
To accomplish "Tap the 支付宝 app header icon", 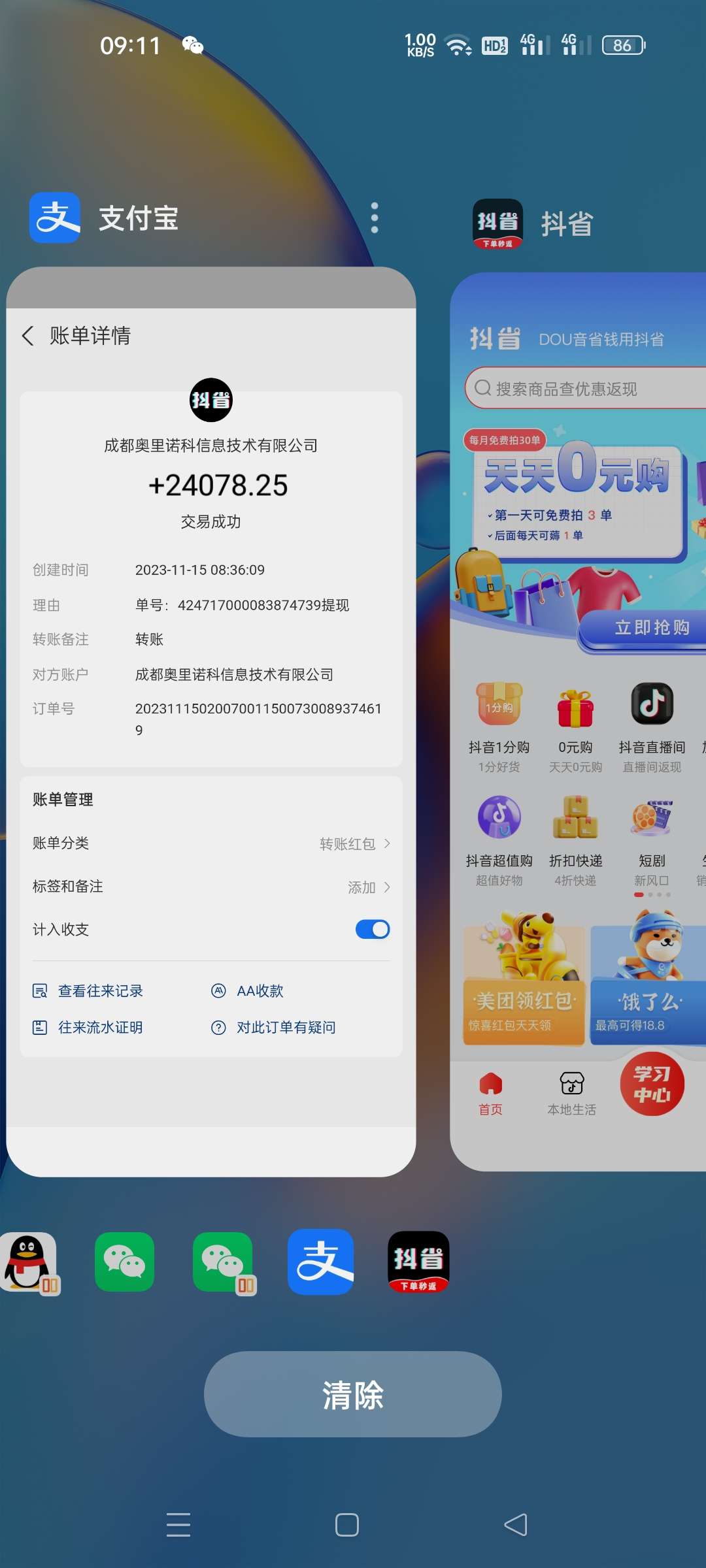I will tap(55, 218).
